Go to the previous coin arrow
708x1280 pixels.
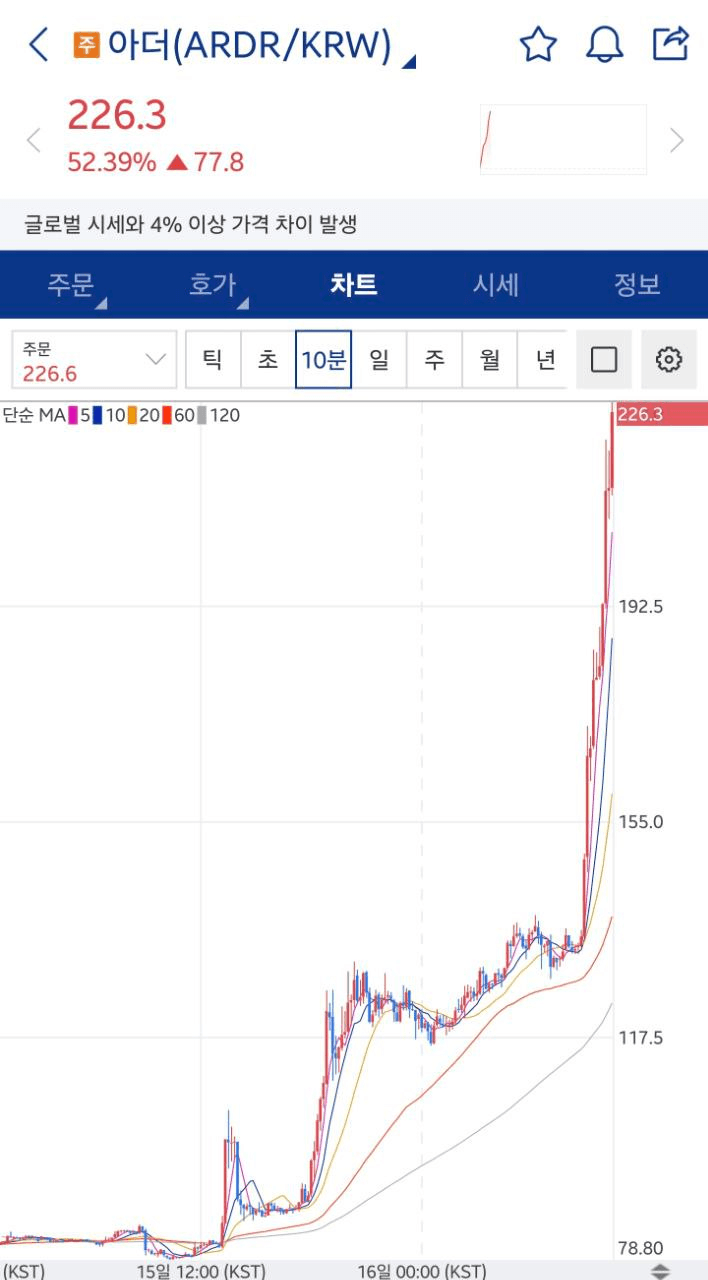(x=34, y=140)
